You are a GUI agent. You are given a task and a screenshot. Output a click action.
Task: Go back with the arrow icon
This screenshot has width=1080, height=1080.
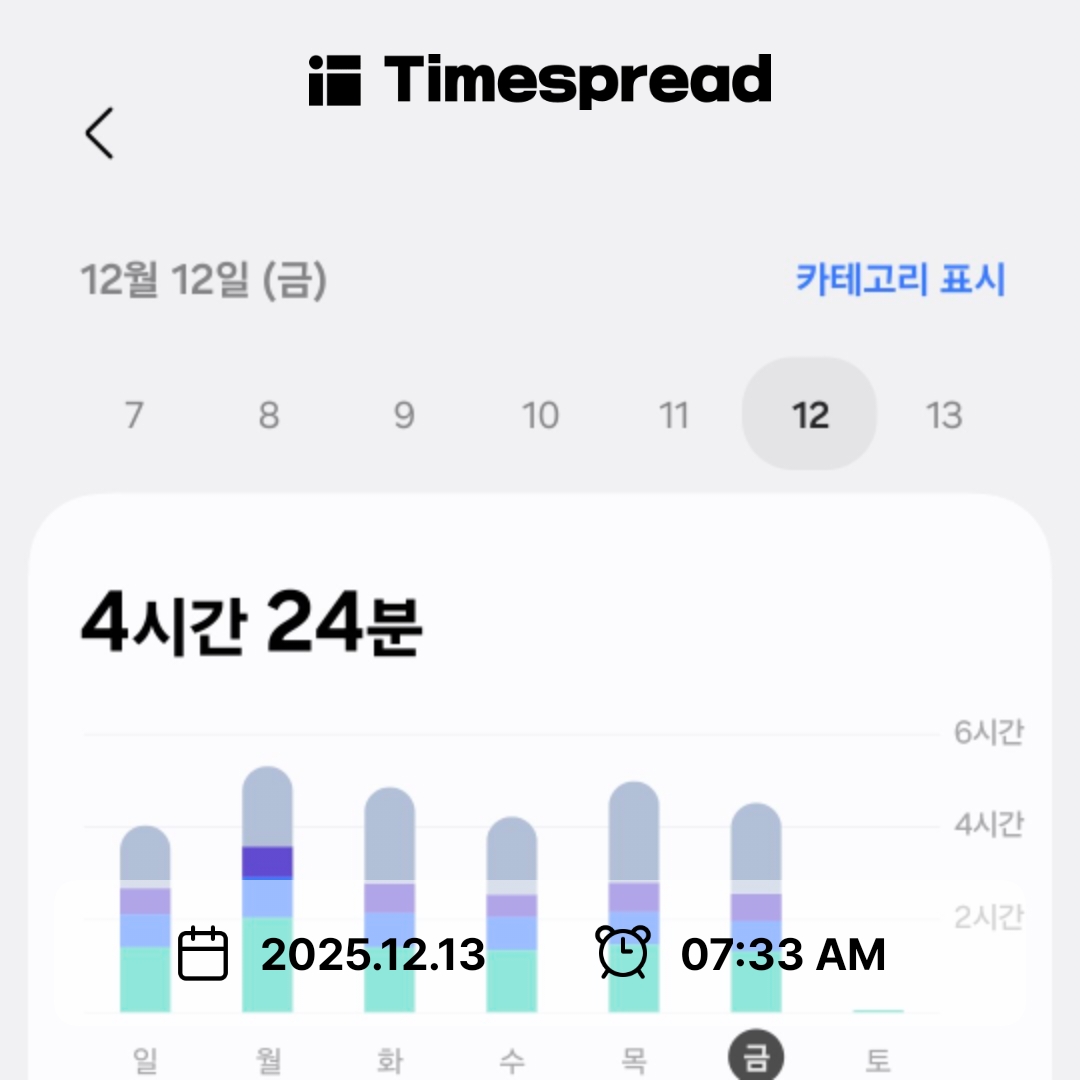click(x=100, y=133)
